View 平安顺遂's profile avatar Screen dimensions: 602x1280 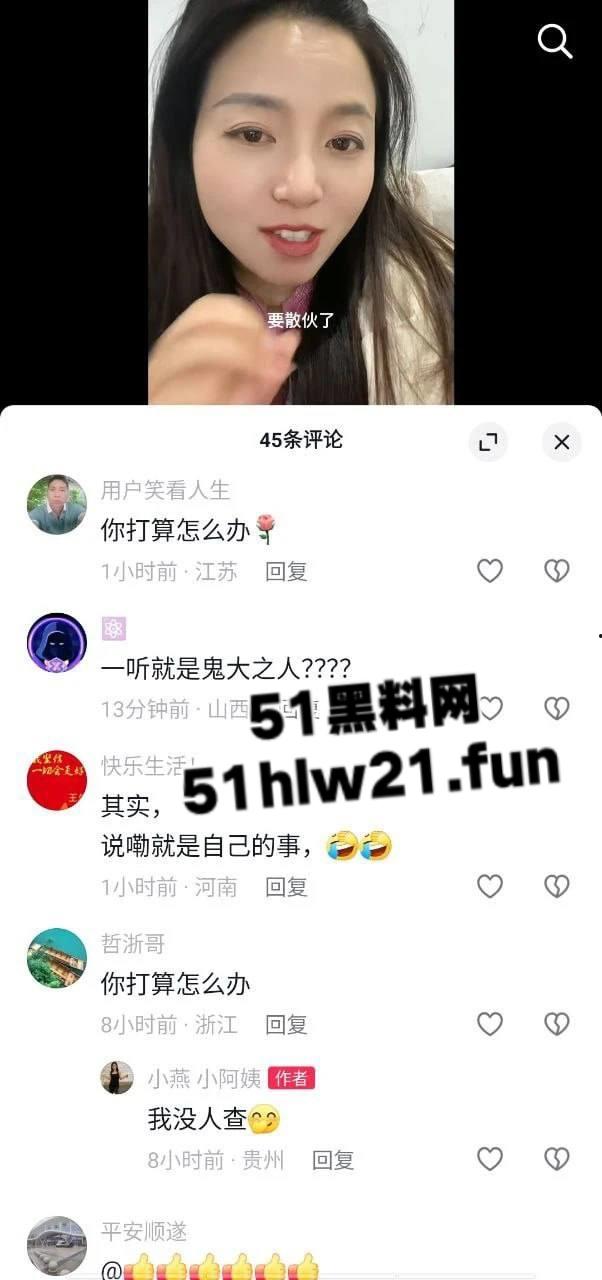pos(56,1246)
